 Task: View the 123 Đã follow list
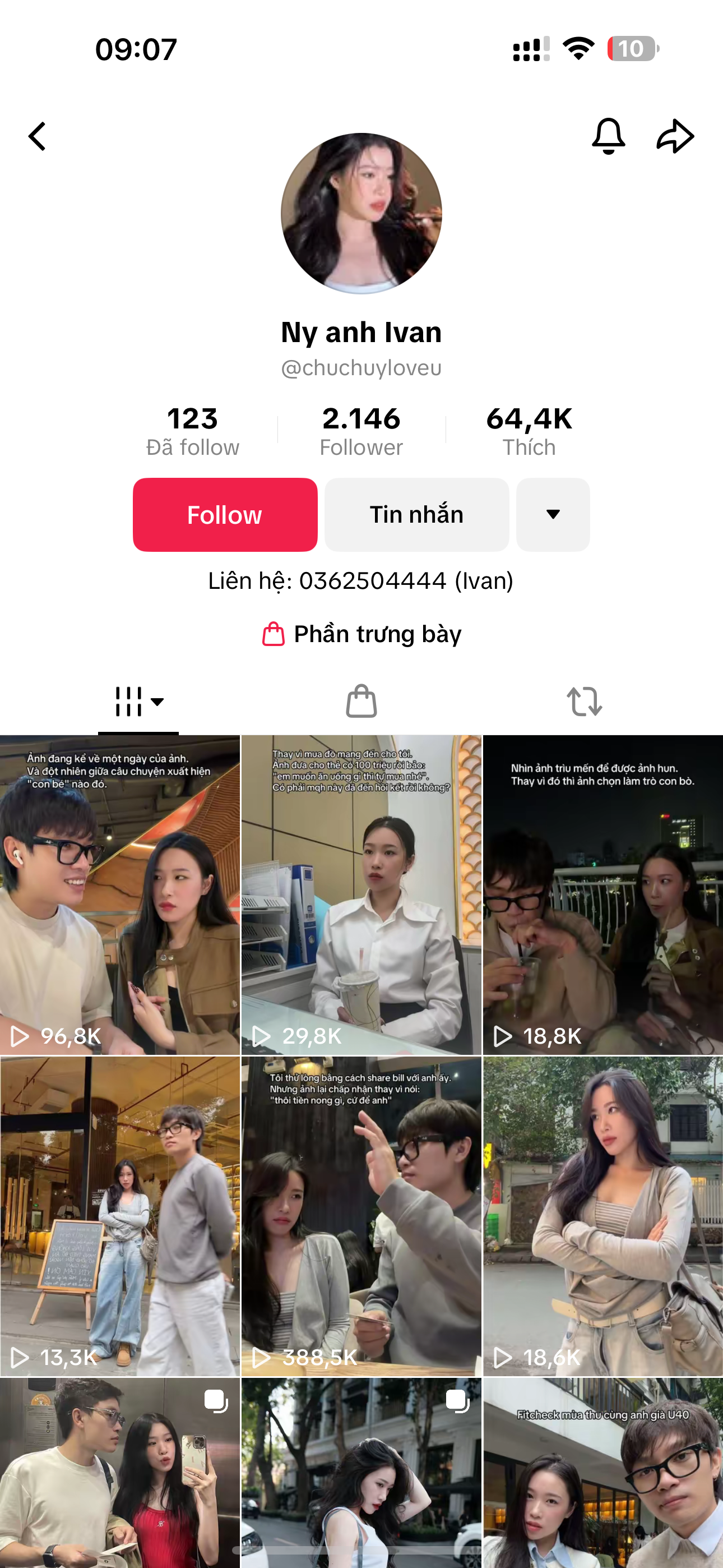(x=192, y=431)
